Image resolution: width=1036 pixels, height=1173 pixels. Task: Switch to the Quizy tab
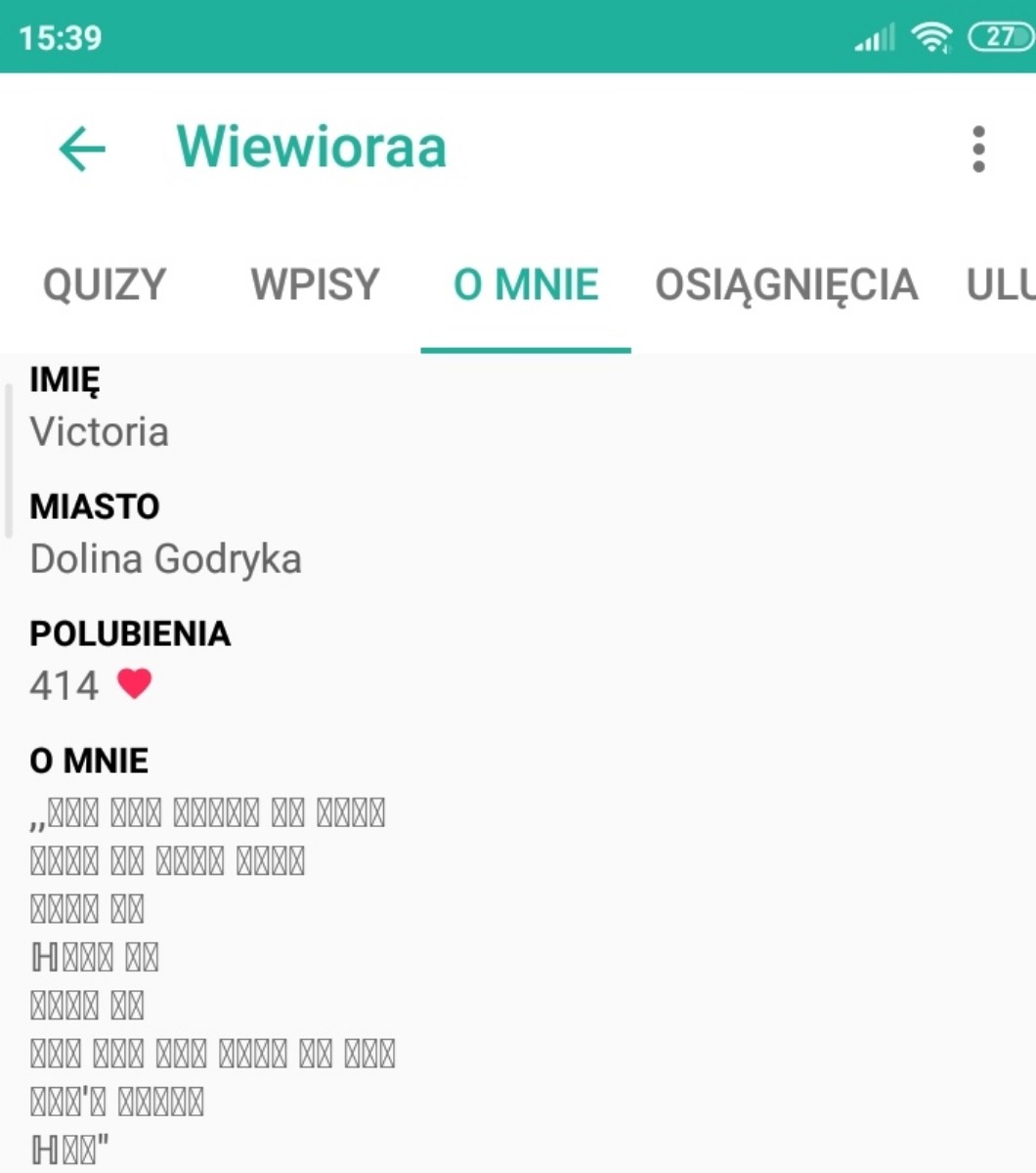[x=105, y=284]
